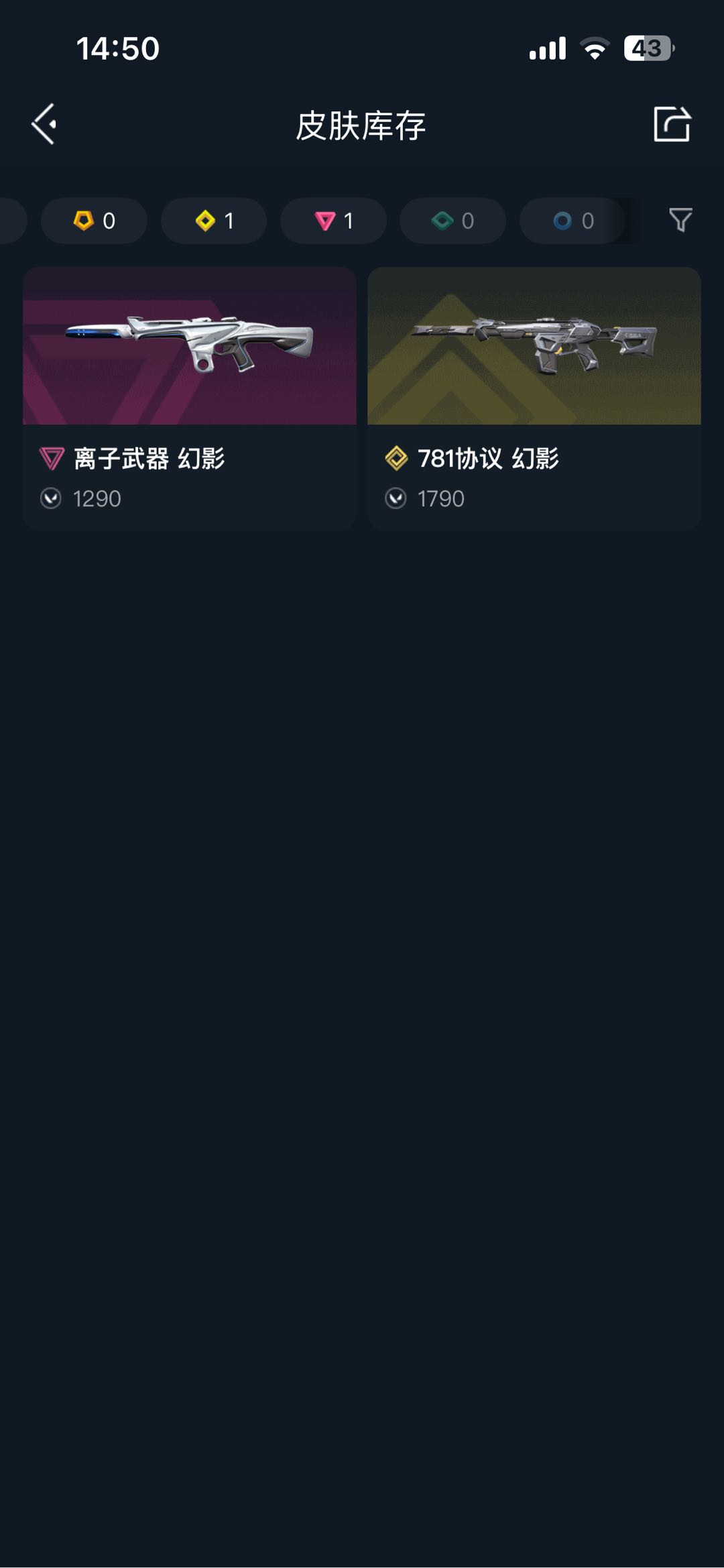The width and height of the screenshot is (724, 1568).
Task: Share the skin inventory
Action: (672, 124)
